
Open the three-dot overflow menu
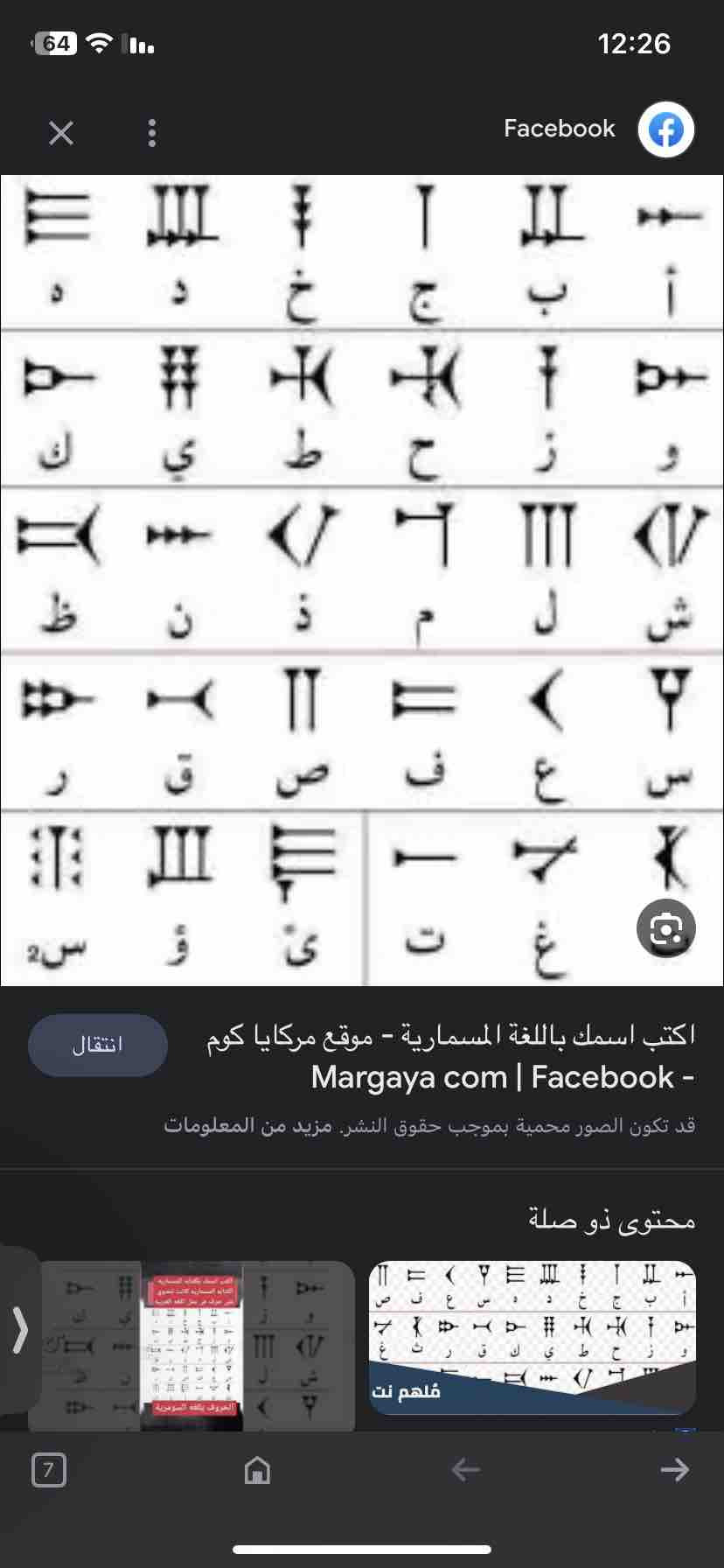152,133
